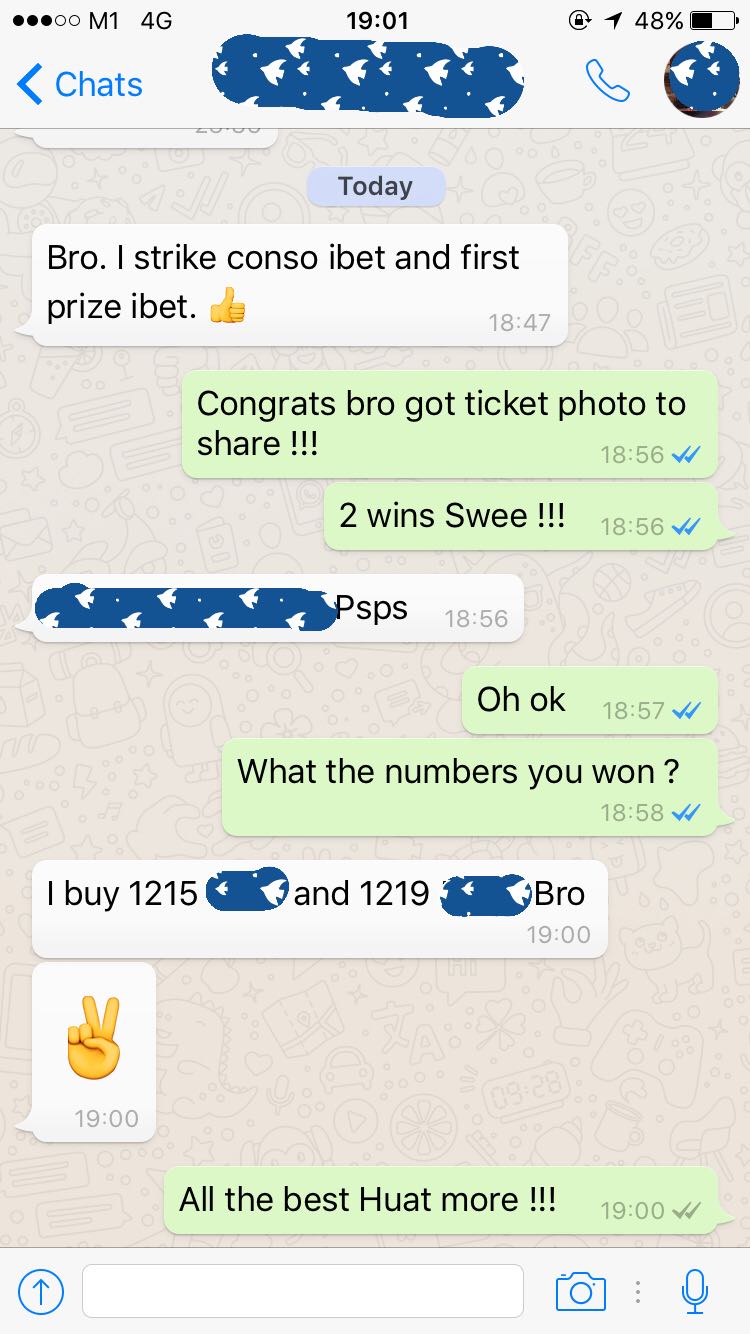
Task: Open the contact's profile picture
Action: 702,80
